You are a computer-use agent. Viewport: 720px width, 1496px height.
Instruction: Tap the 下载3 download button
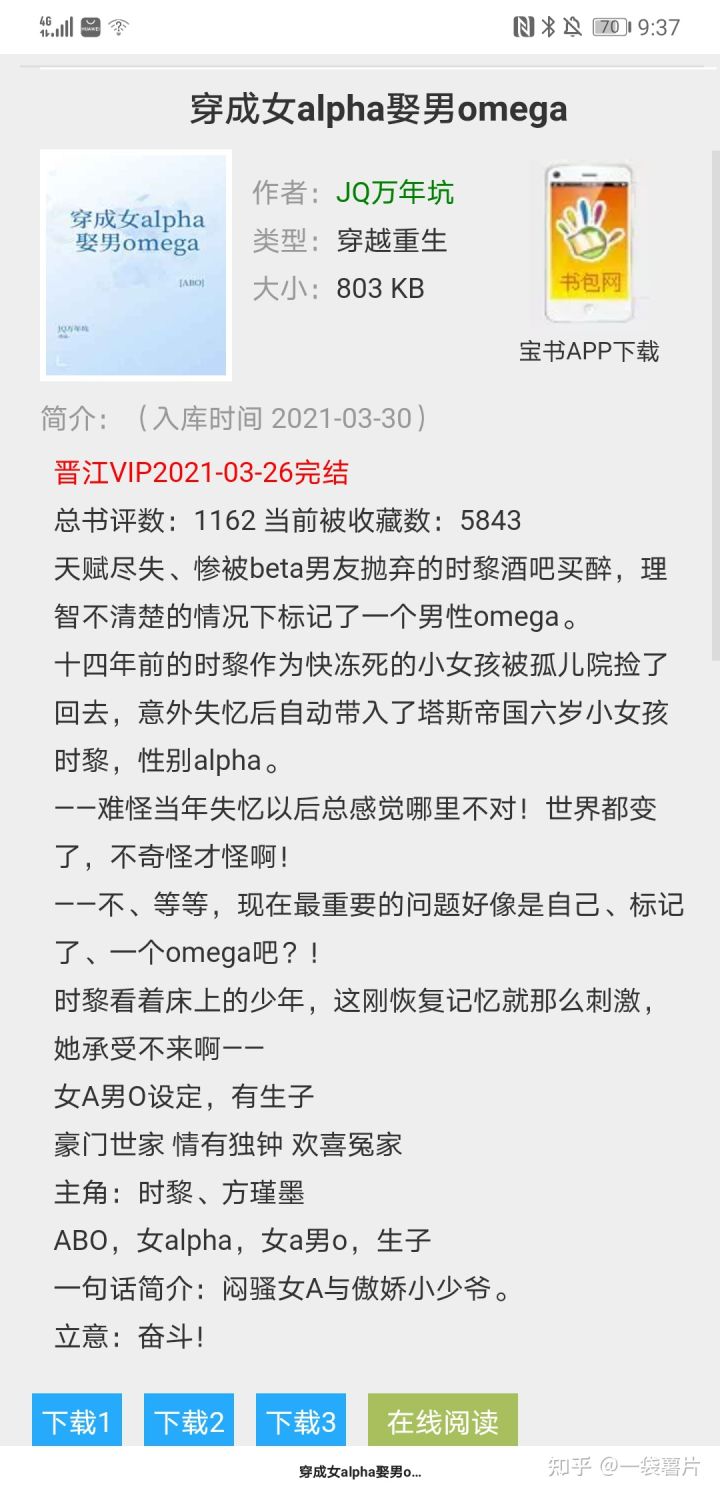coord(301,1420)
